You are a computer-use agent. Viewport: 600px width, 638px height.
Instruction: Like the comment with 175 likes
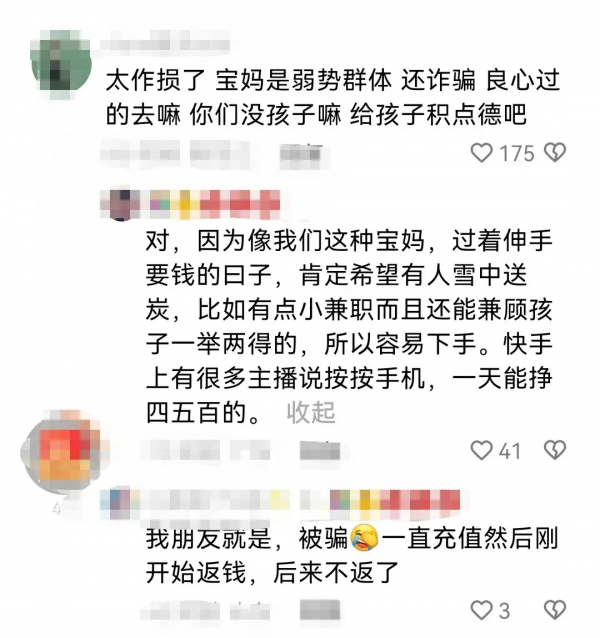pos(482,153)
